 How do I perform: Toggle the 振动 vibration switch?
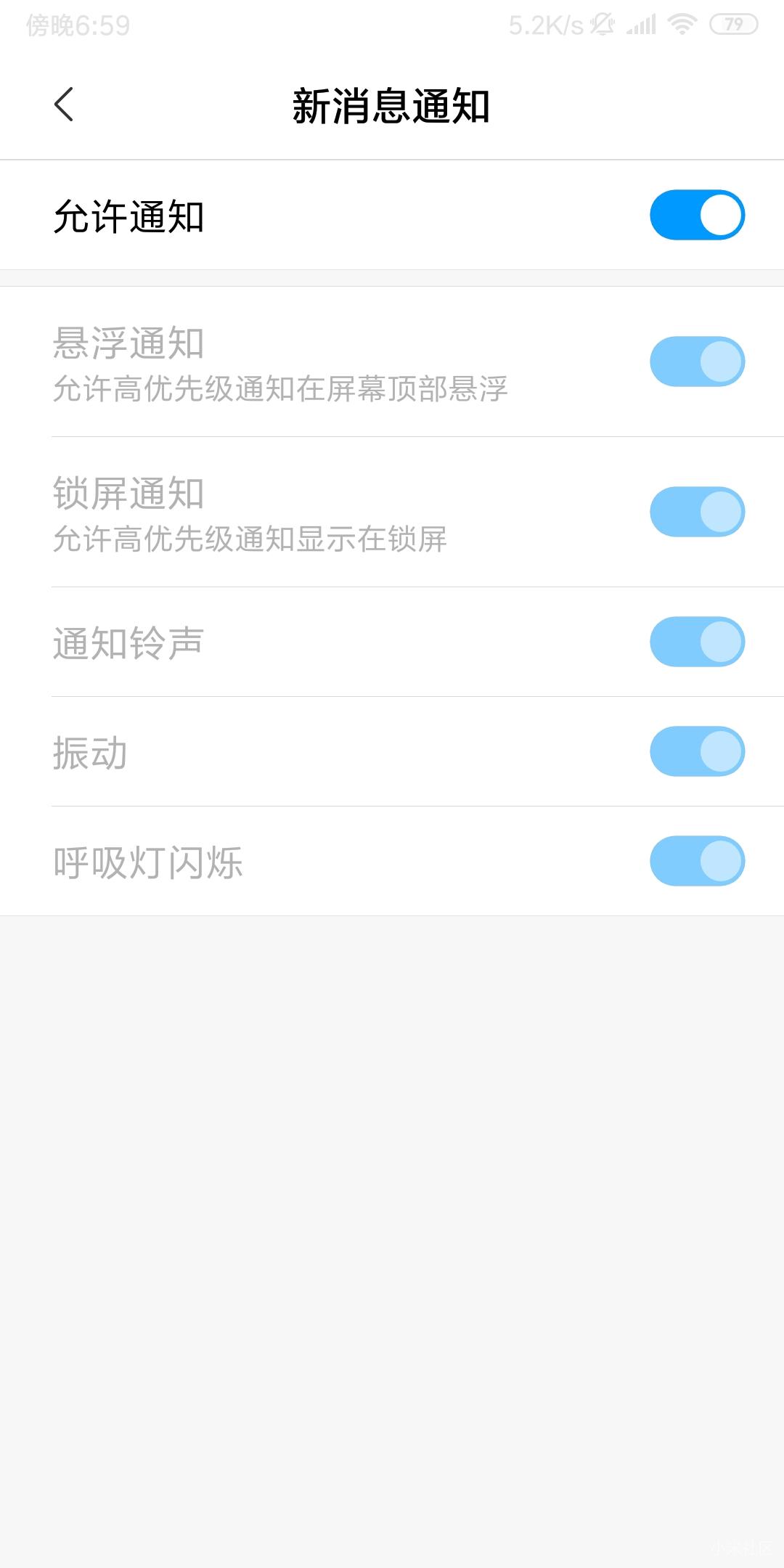(x=697, y=751)
